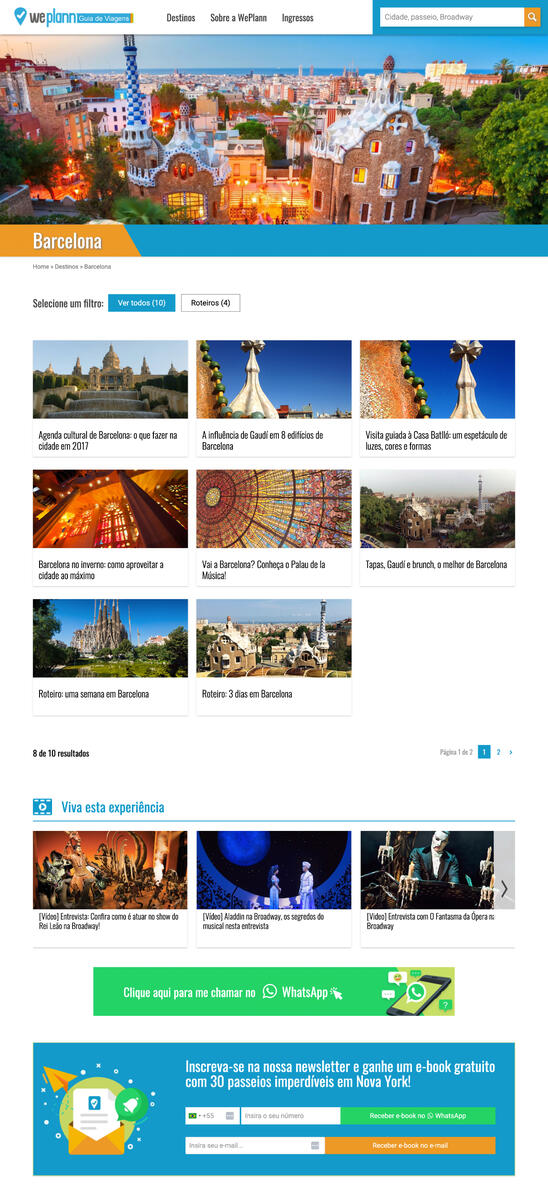
Task: Open Roteiro: 3 dias em Barcelona
Action: 274,657
